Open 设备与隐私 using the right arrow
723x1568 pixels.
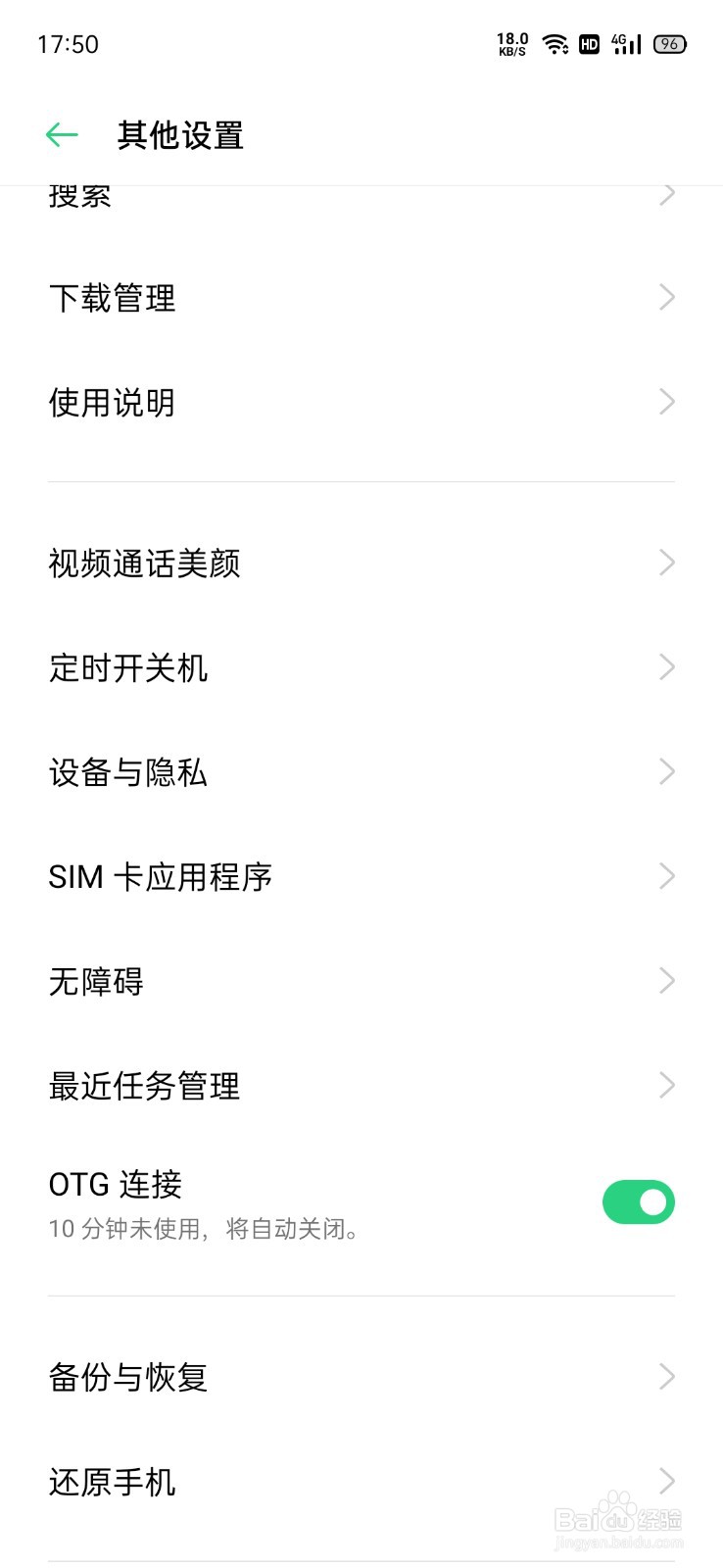[665, 771]
